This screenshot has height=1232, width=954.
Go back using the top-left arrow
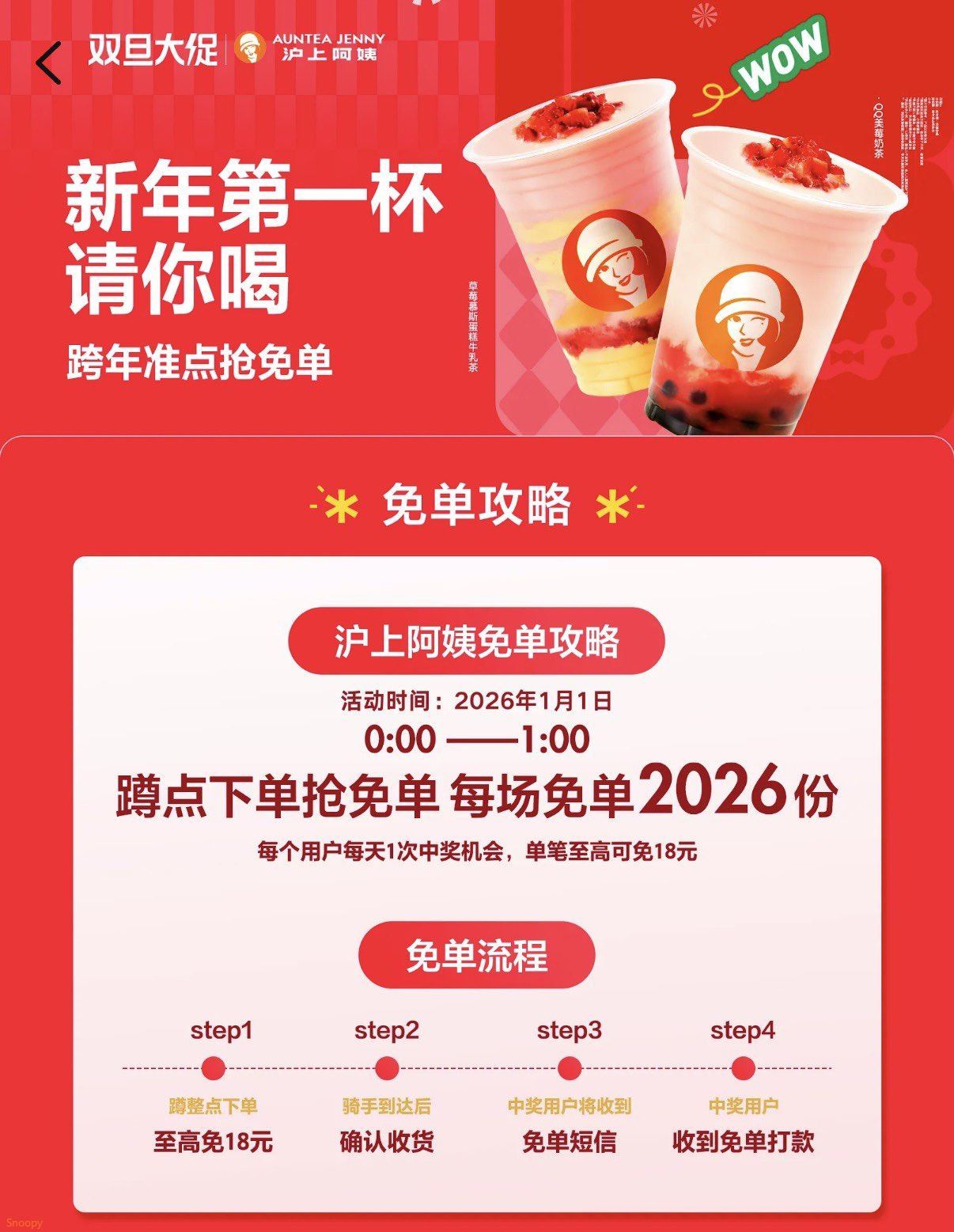(48, 63)
